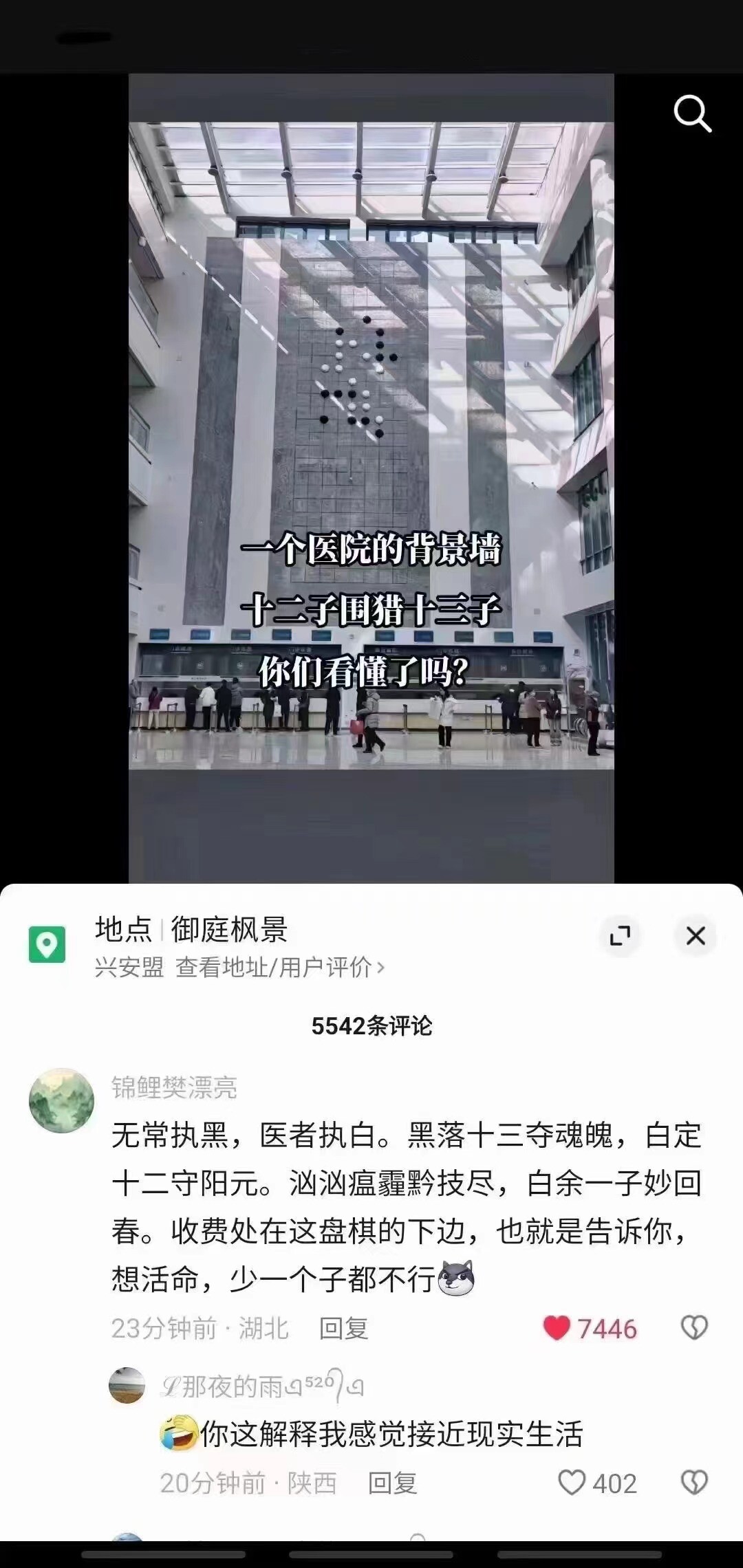
Task: Reply to 那夜的雨's comment
Action: (392, 1483)
